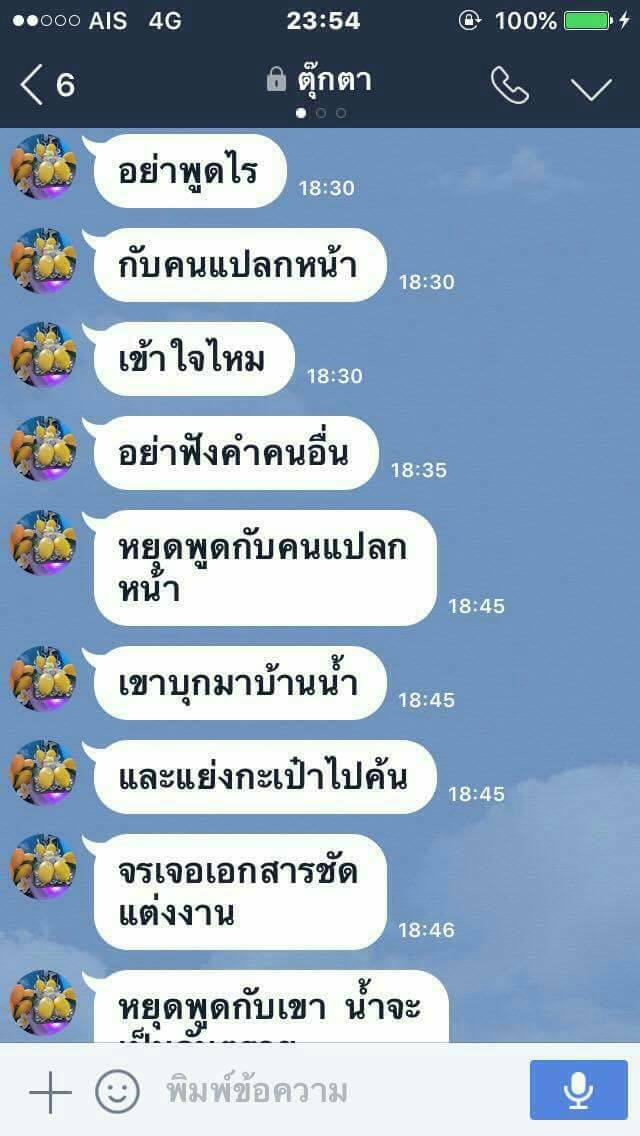
Task: Open the emoji sticker picker
Action: click(x=117, y=1091)
